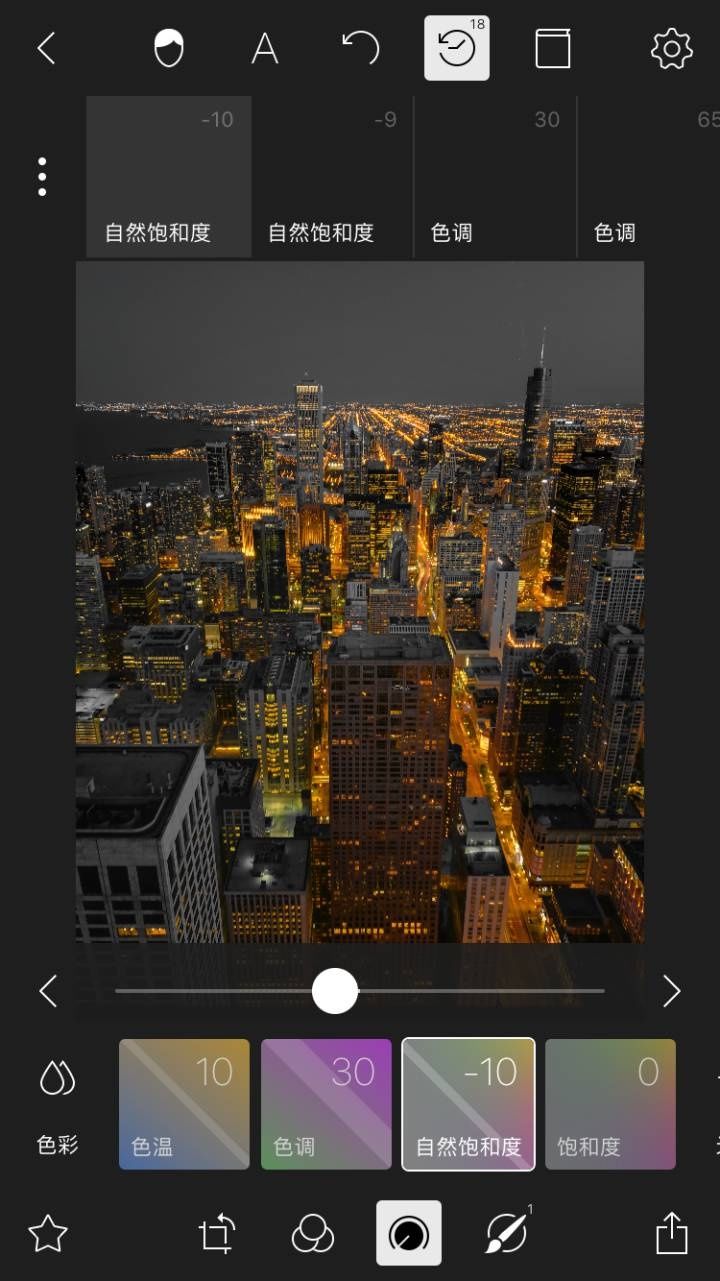This screenshot has width=720, height=1281.
Task: Open the three-dot history options menu
Action: point(42,176)
